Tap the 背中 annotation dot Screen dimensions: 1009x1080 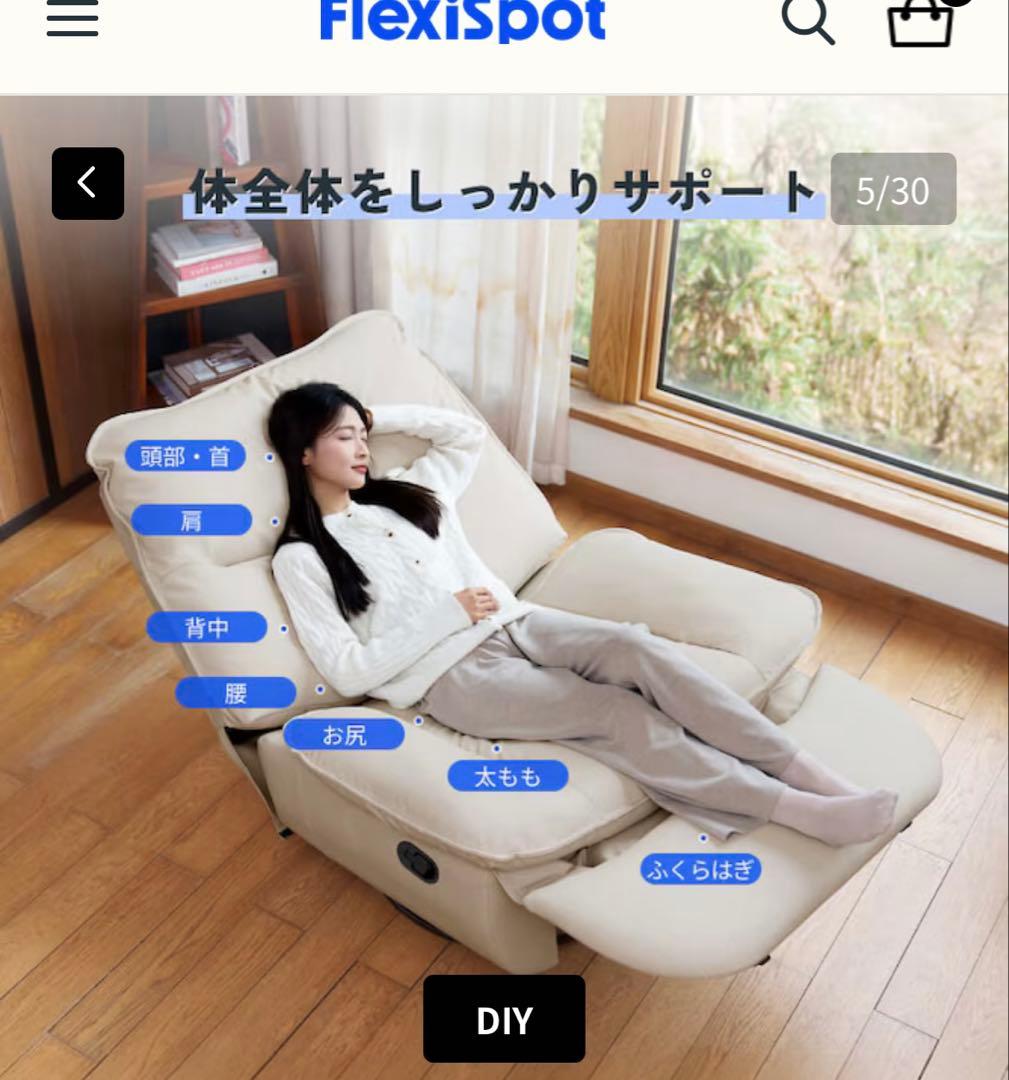tap(283, 629)
